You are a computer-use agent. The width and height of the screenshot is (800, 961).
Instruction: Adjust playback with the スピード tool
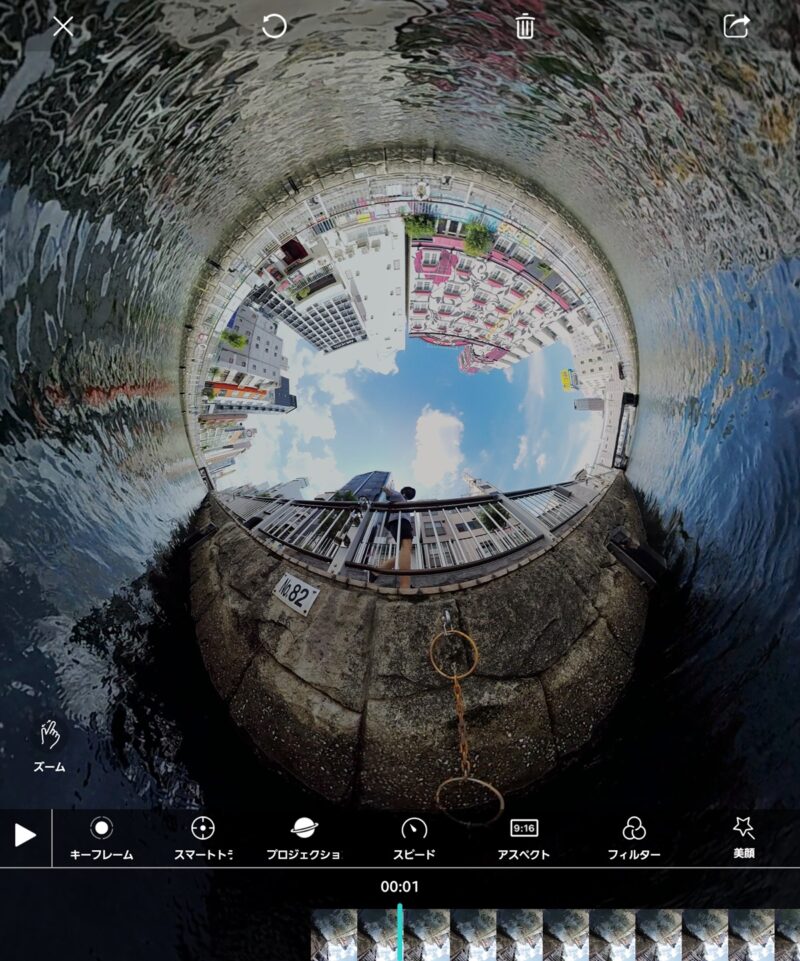pyautogui.click(x=414, y=836)
